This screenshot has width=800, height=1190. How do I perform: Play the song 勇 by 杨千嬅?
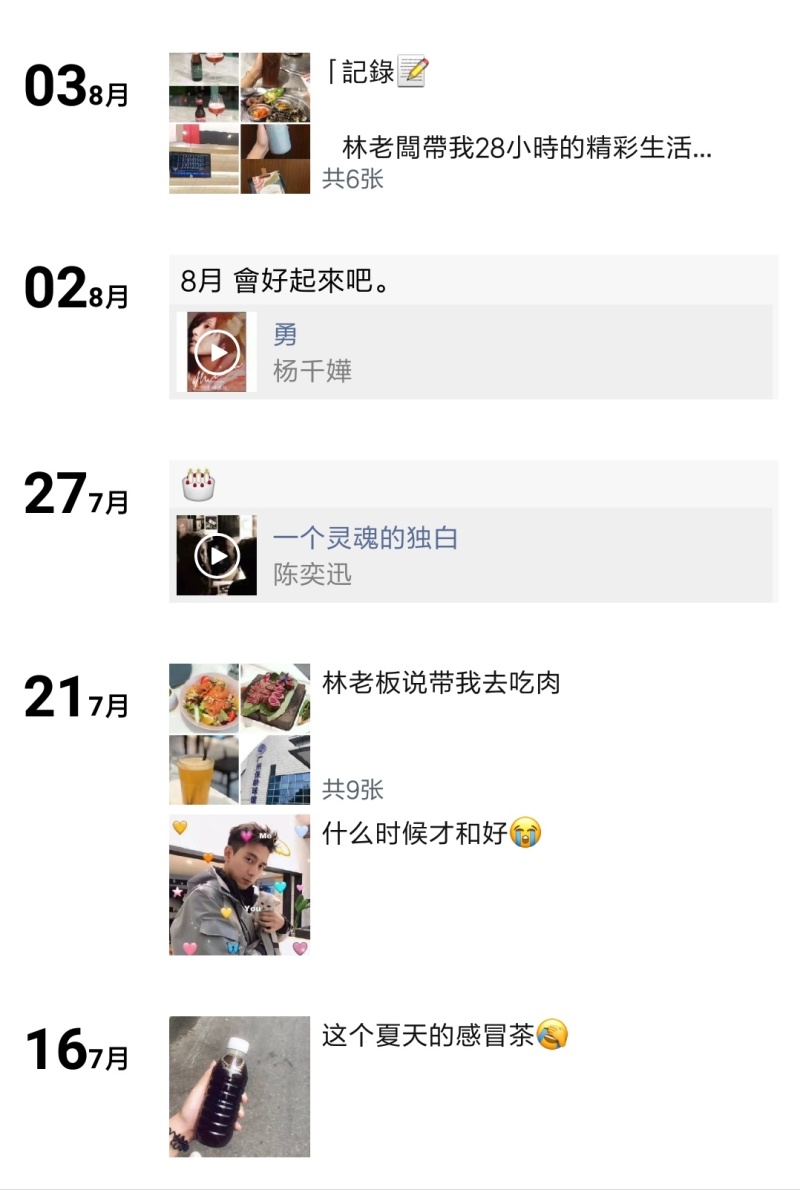pos(217,352)
